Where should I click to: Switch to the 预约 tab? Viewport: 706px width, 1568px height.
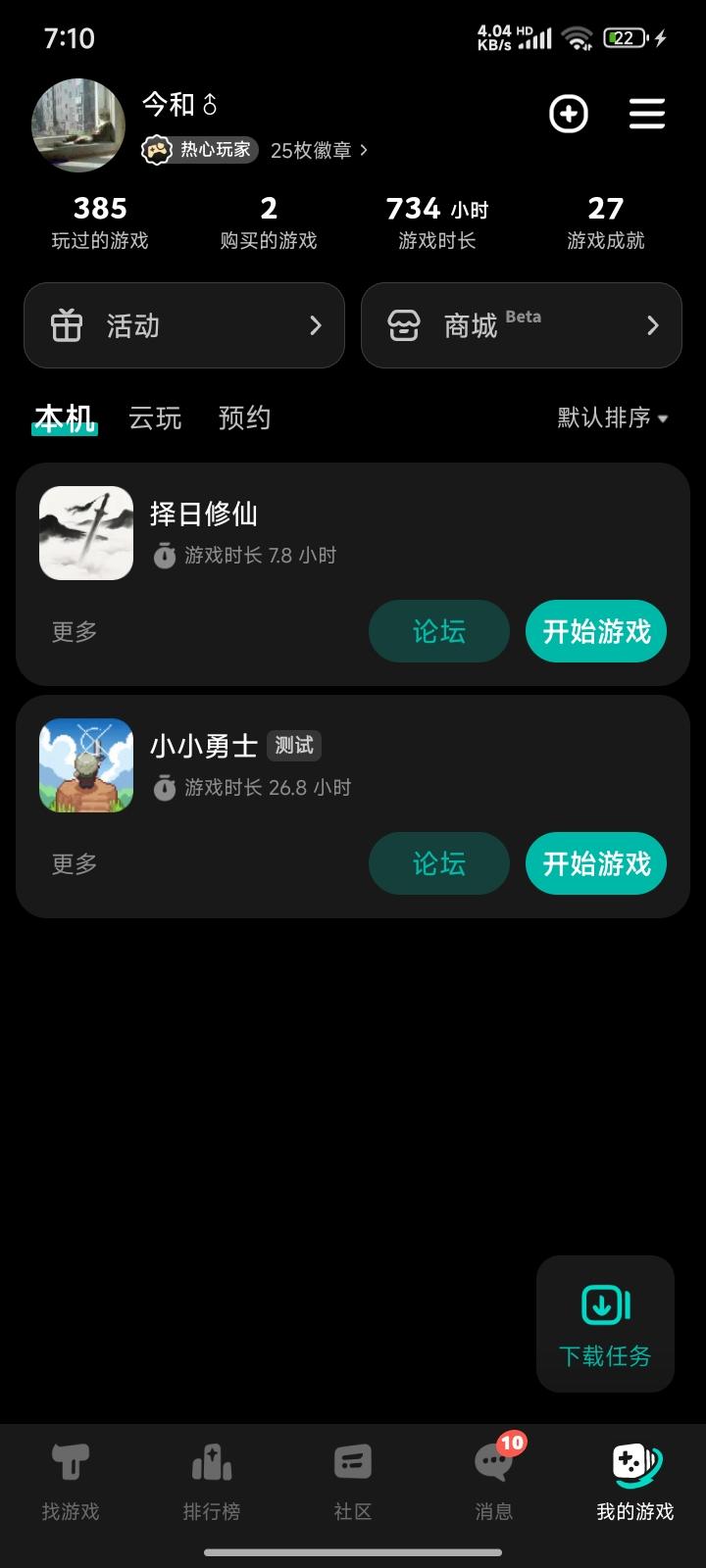point(244,418)
